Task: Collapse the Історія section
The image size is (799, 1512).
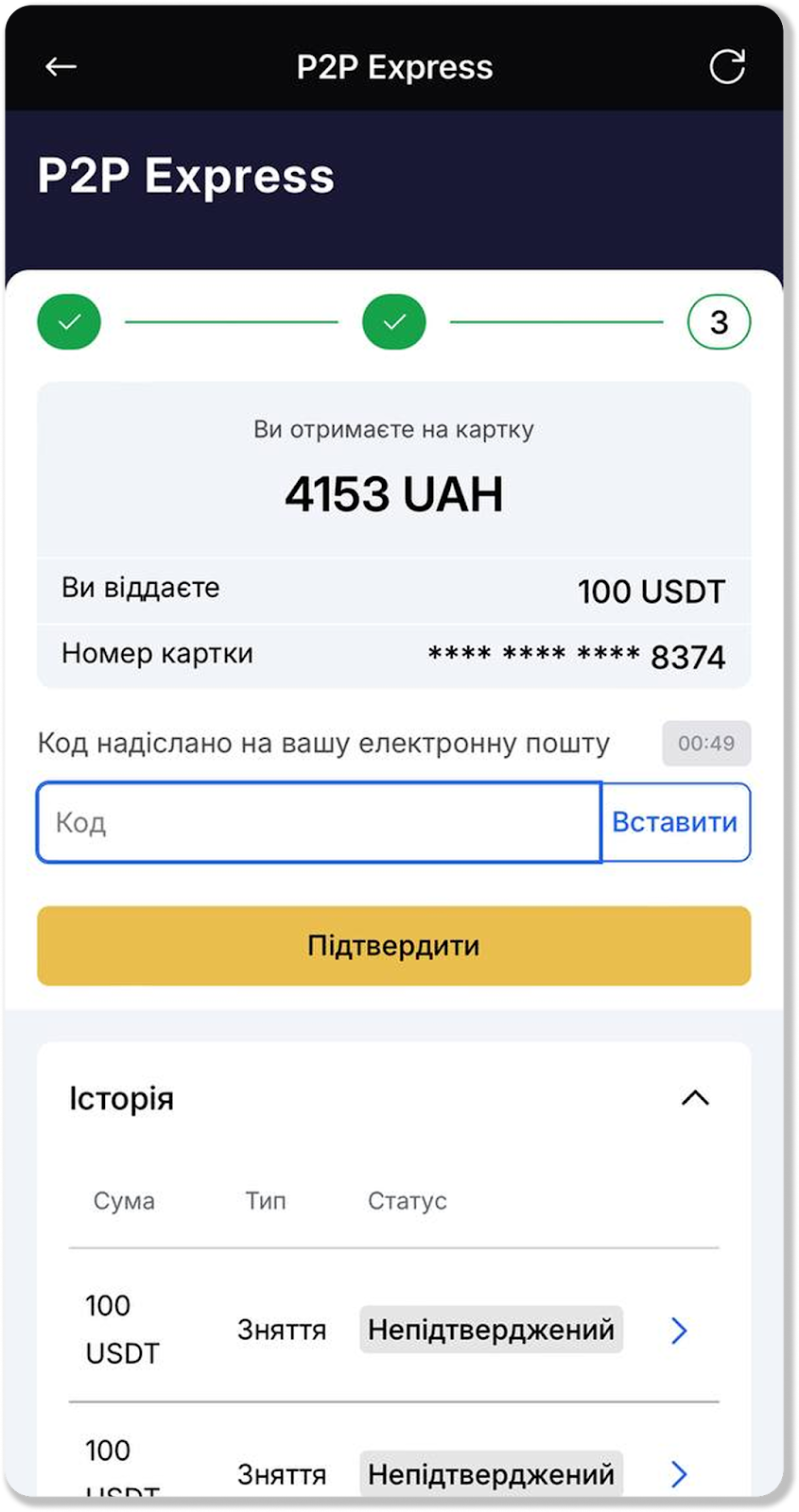Action: pos(695,1098)
